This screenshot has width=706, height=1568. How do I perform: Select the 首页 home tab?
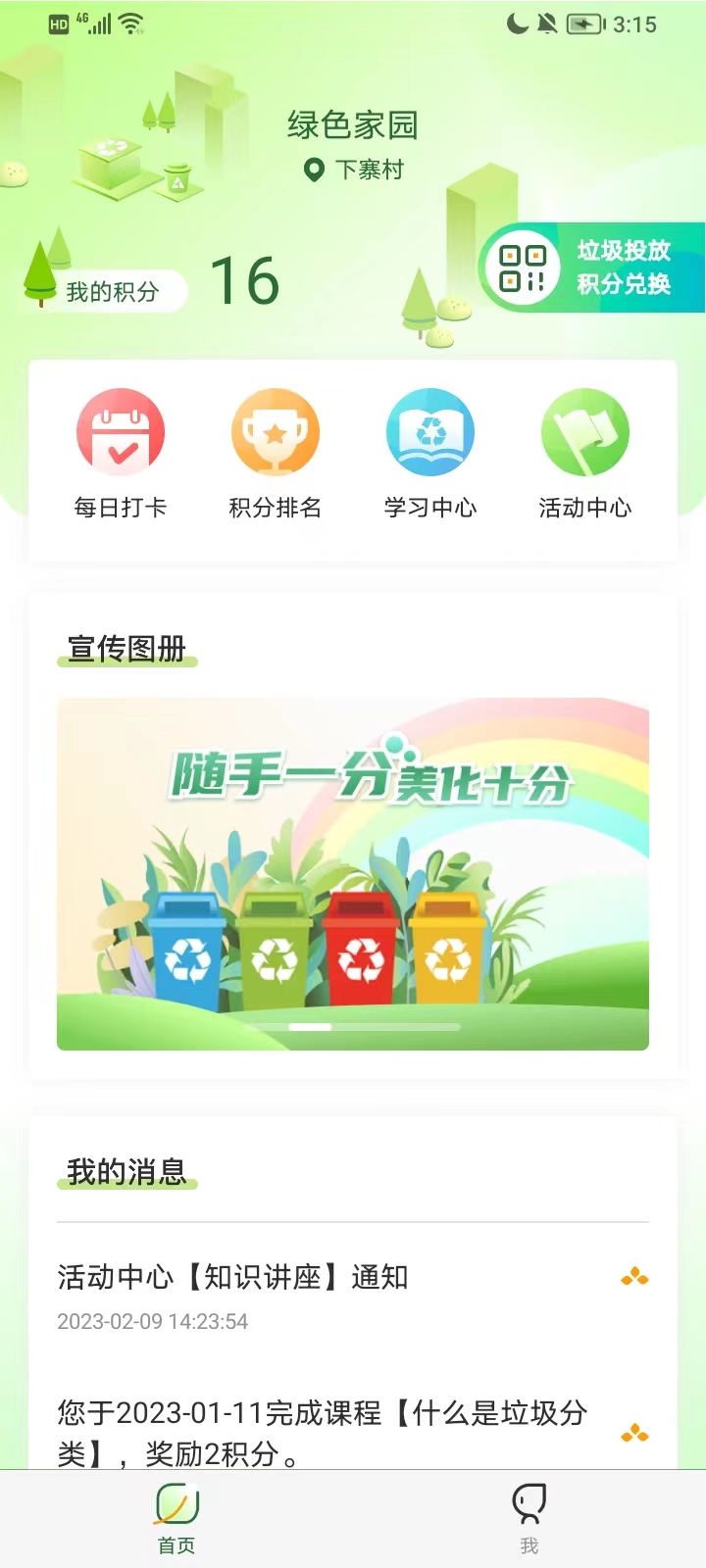coord(176,1518)
